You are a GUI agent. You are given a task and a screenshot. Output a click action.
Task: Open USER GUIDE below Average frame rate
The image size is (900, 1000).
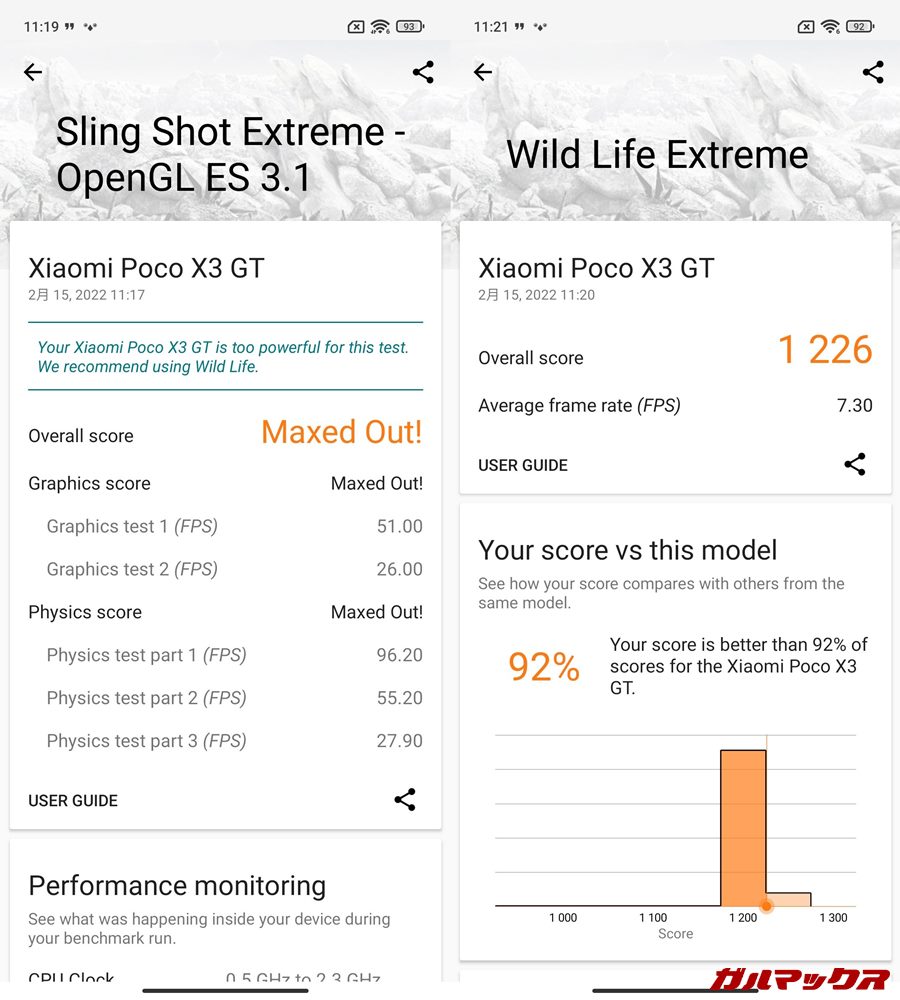tap(523, 465)
